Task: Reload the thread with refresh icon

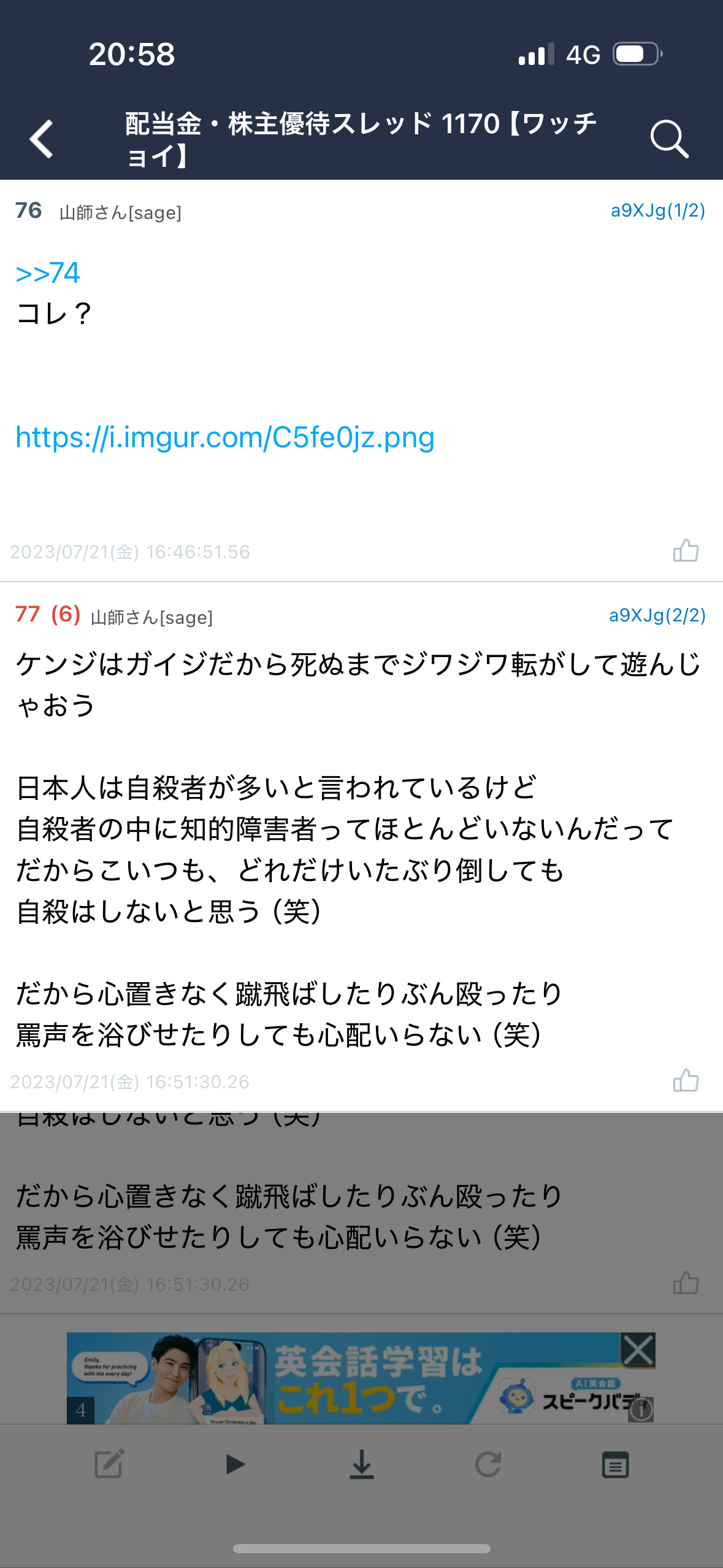Action: tap(488, 1464)
